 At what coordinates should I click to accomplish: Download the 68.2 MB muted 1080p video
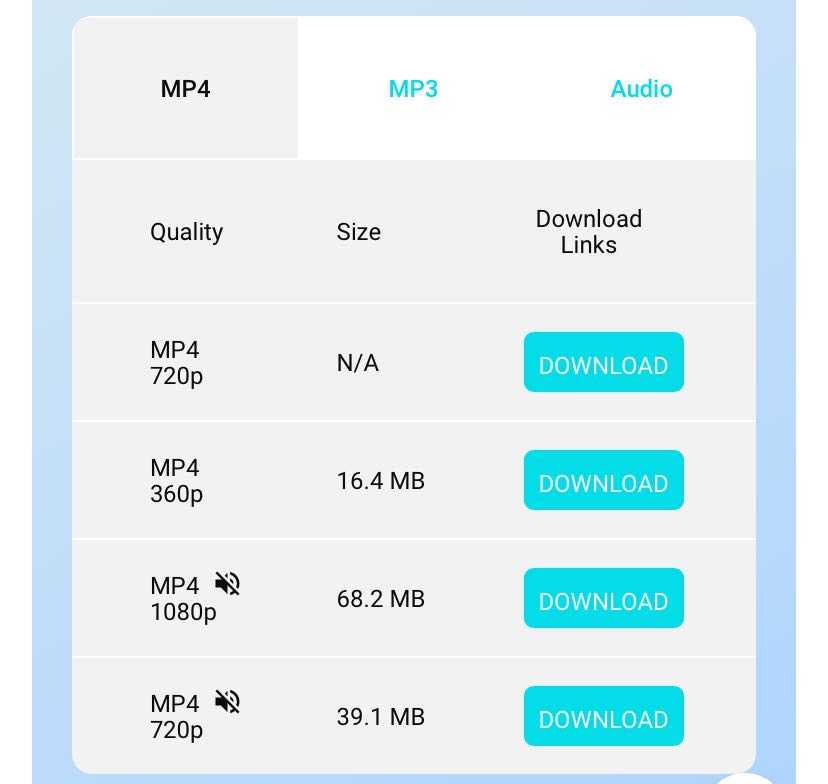pos(603,599)
